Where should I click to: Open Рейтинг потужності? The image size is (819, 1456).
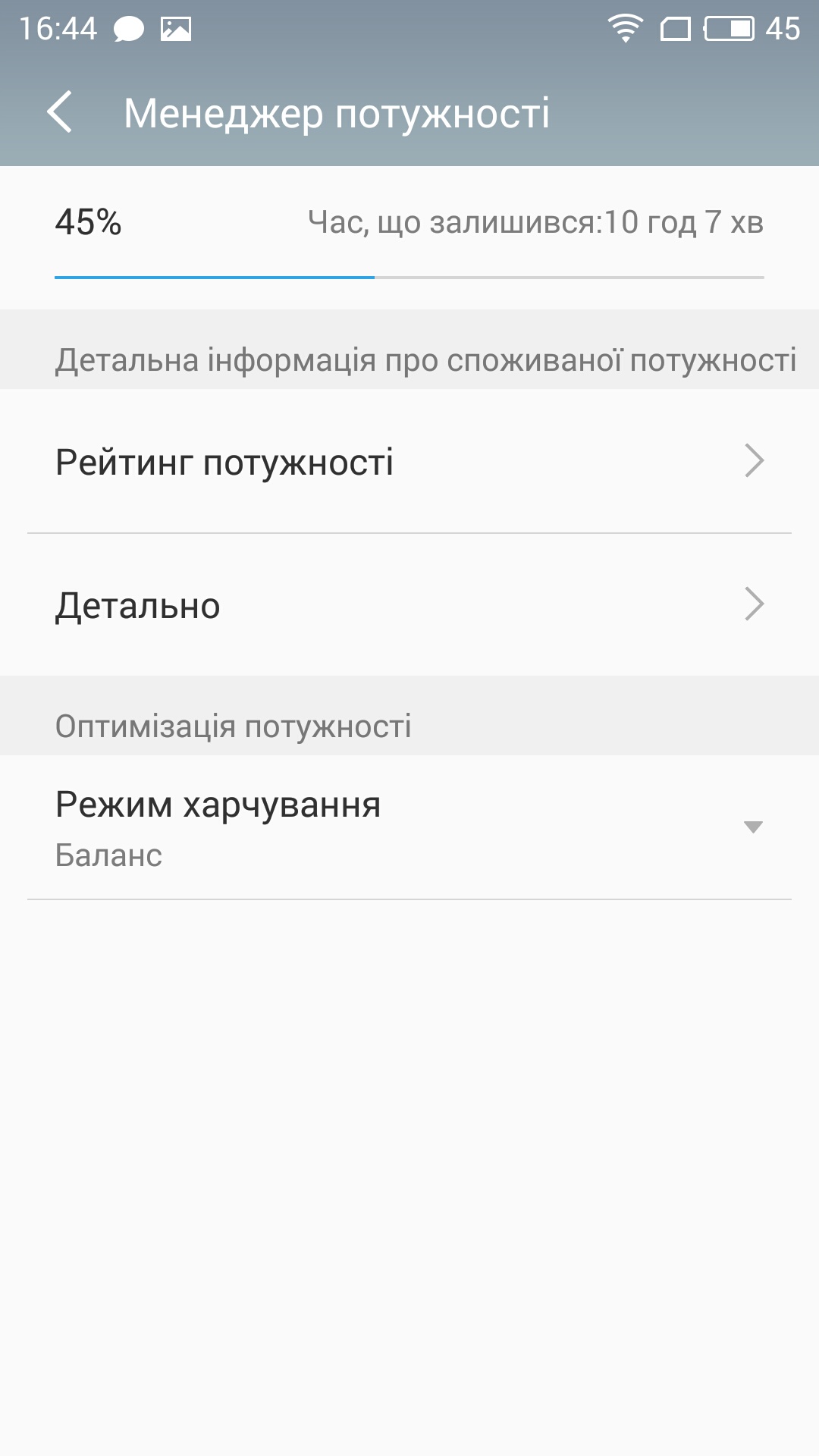(x=409, y=461)
